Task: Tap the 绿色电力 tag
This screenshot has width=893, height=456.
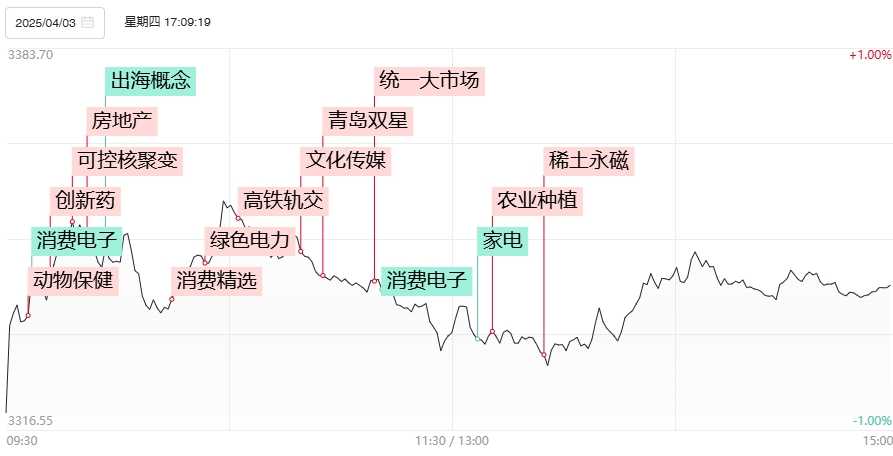Action: click(248, 240)
